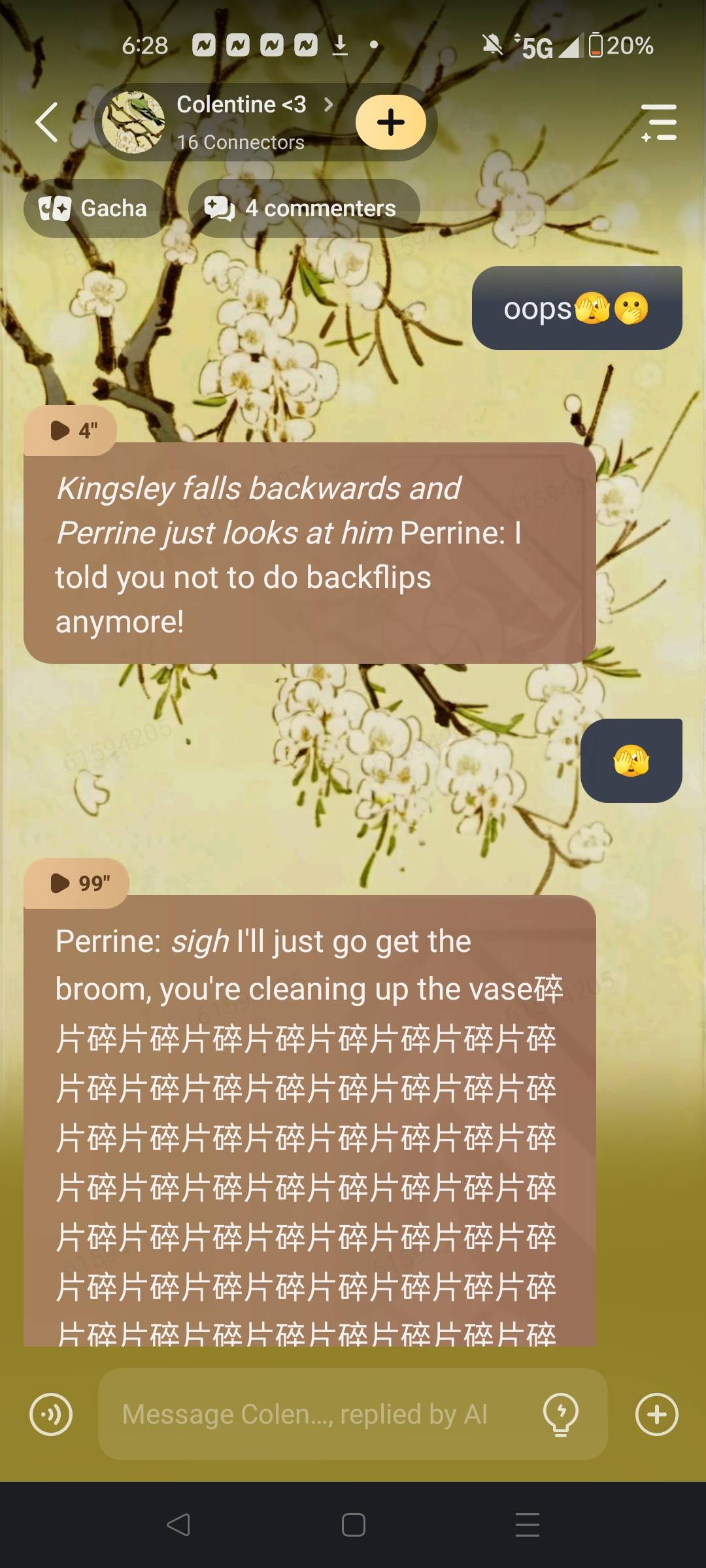Go back using the top-left arrow
Viewport: 706px width, 1568px height.
click(47, 122)
